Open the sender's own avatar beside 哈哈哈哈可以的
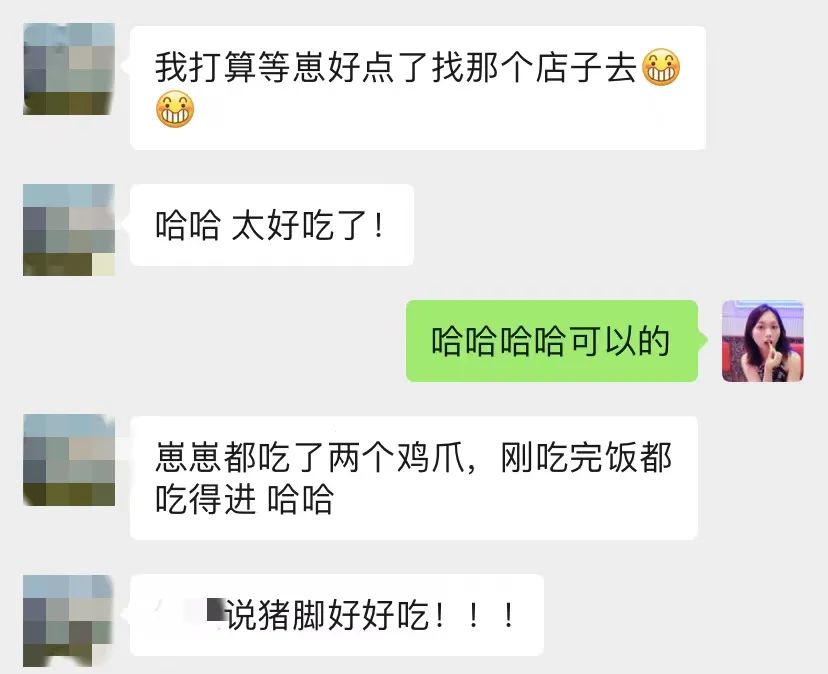The width and height of the screenshot is (828, 674). pos(762,341)
